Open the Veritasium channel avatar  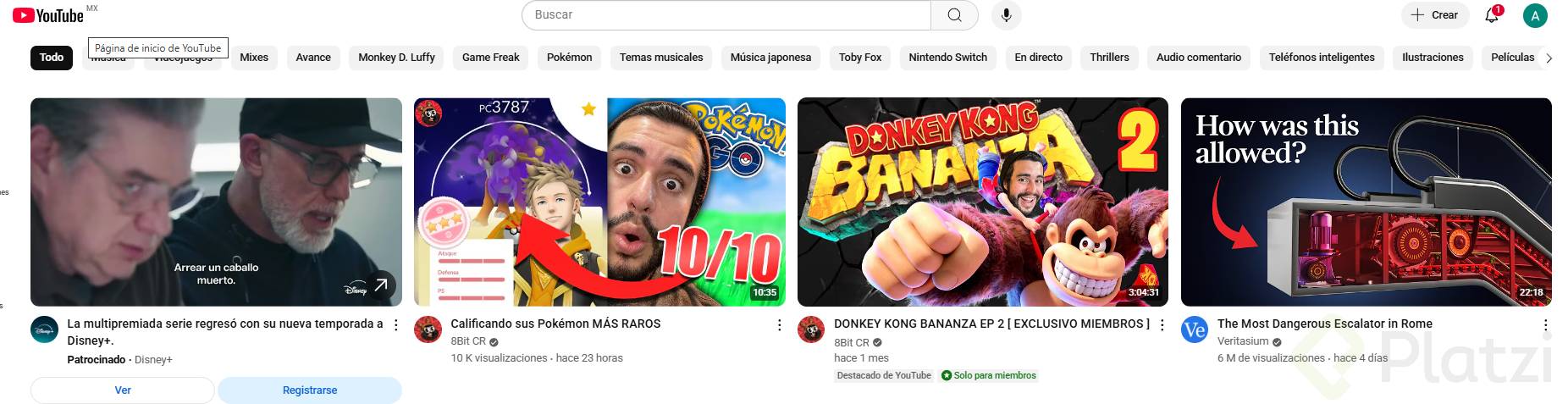(1195, 329)
